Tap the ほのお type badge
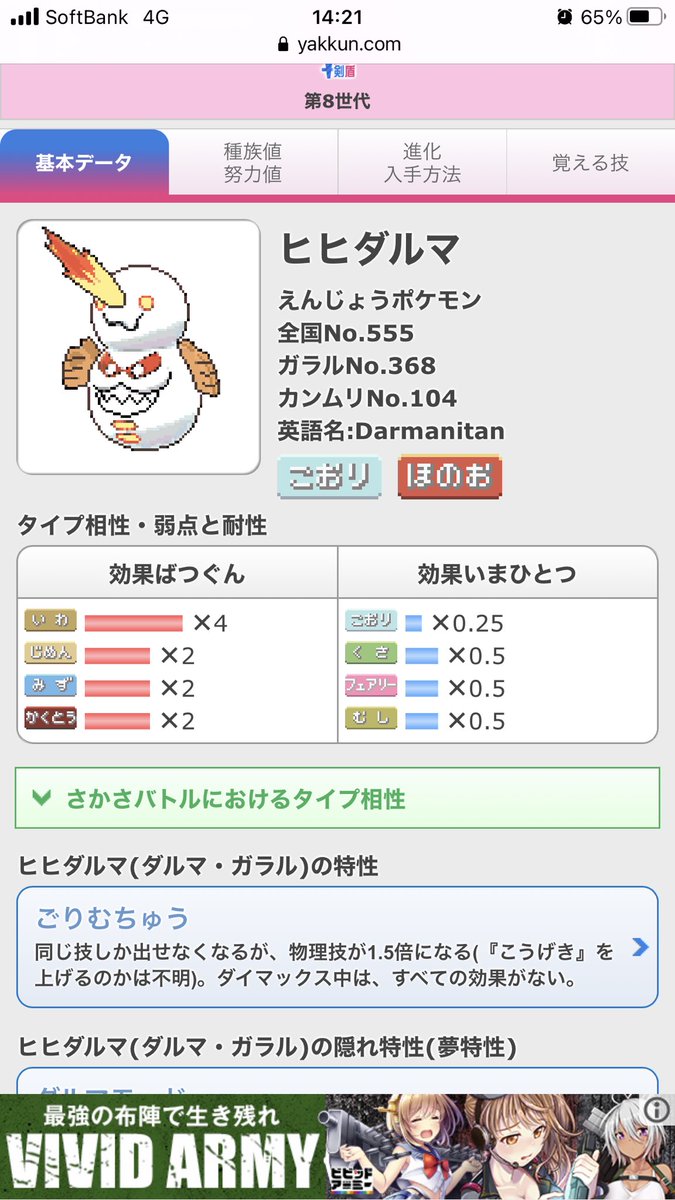Image resolution: width=675 pixels, height=1200 pixels. [449, 477]
